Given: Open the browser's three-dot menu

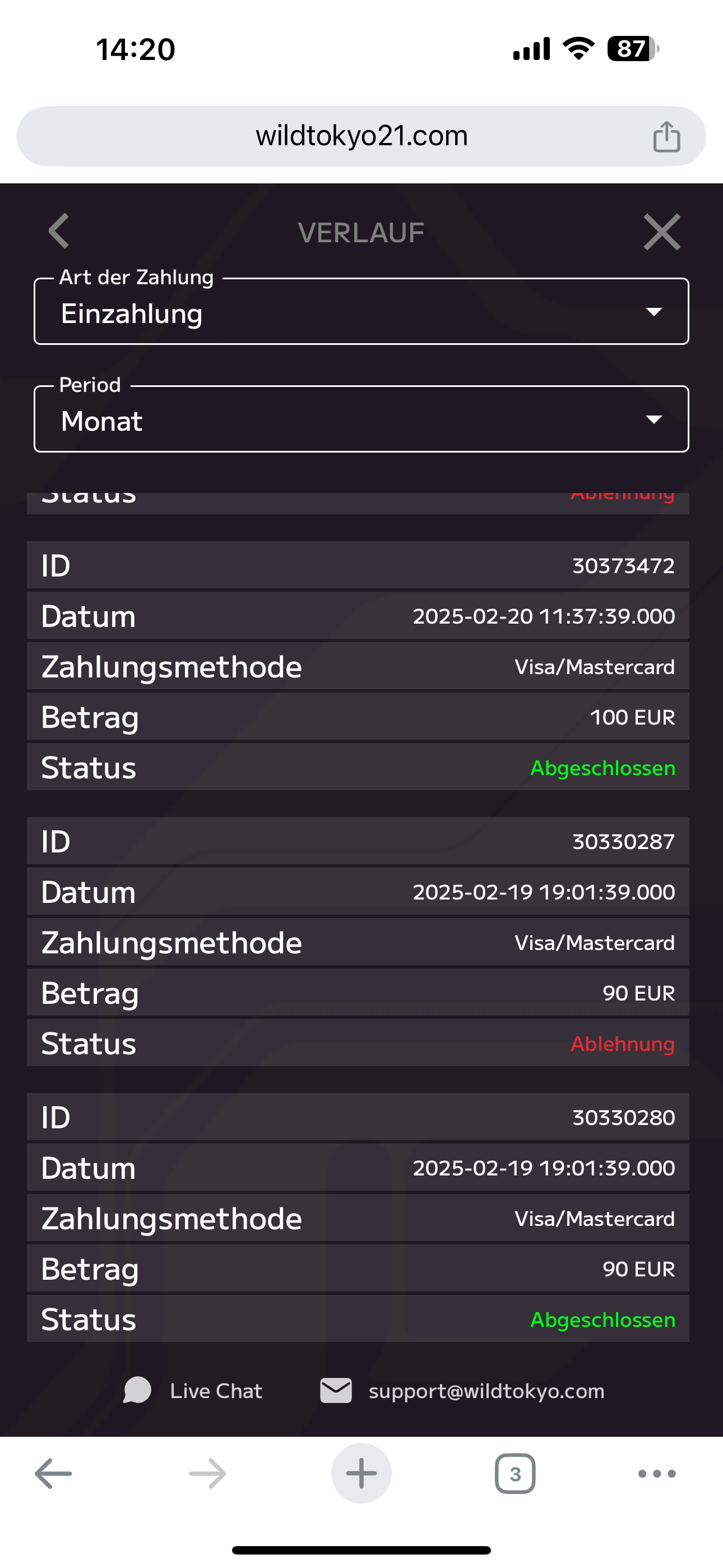Looking at the screenshot, I should pos(657,1474).
